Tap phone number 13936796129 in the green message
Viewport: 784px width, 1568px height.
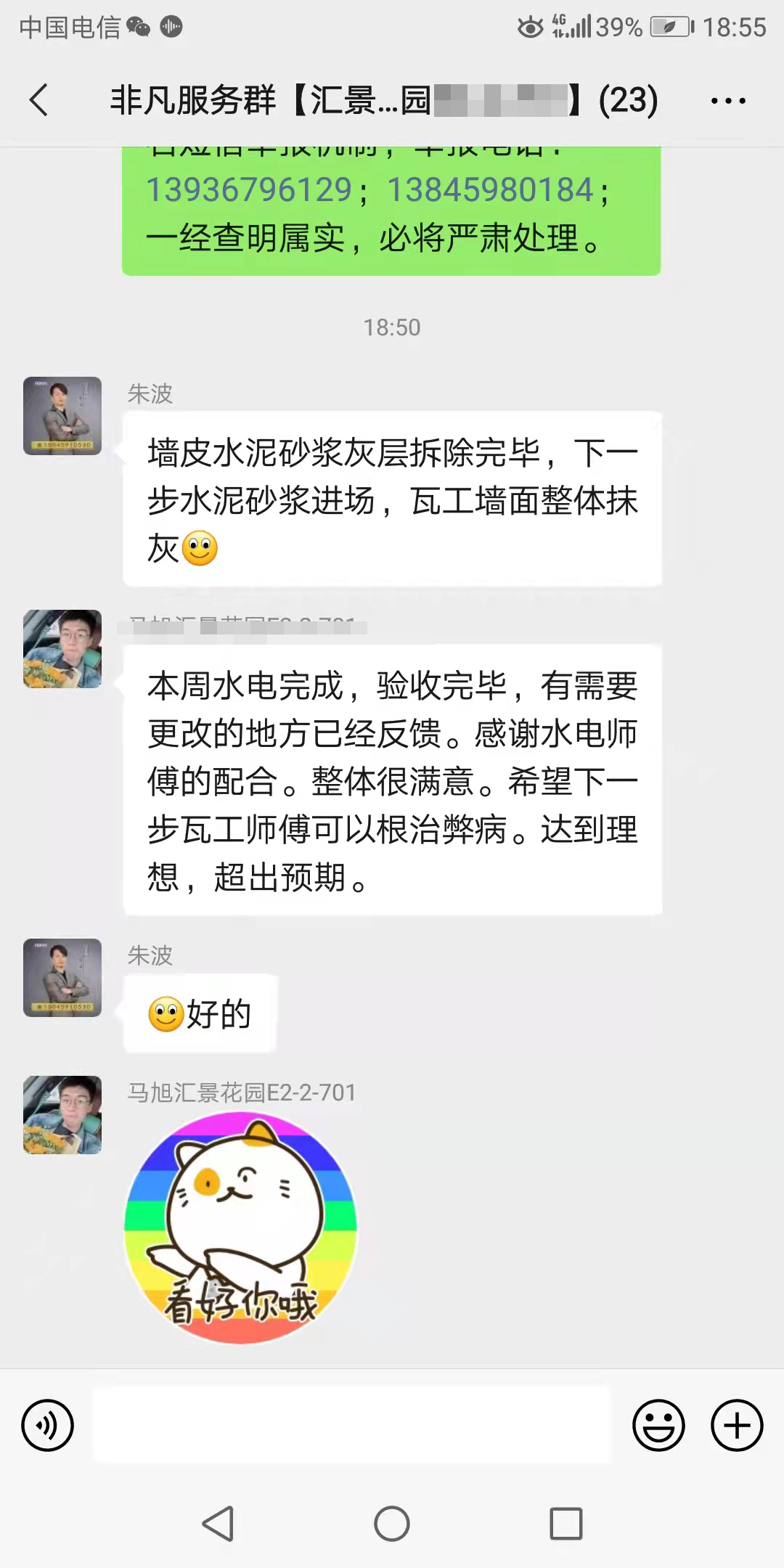pos(249,190)
